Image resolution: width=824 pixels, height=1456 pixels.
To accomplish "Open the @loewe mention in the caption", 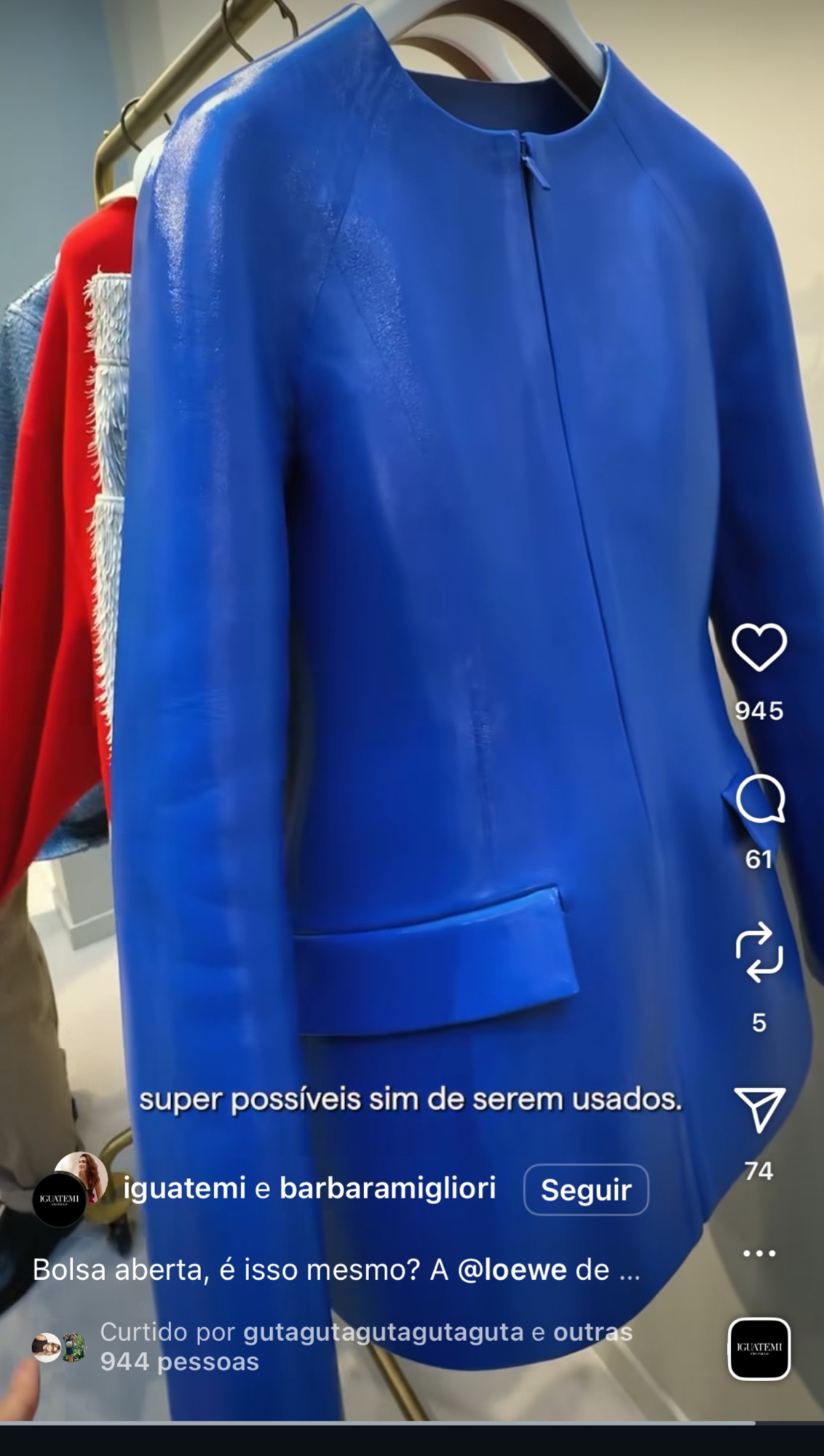I will (512, 1270).
